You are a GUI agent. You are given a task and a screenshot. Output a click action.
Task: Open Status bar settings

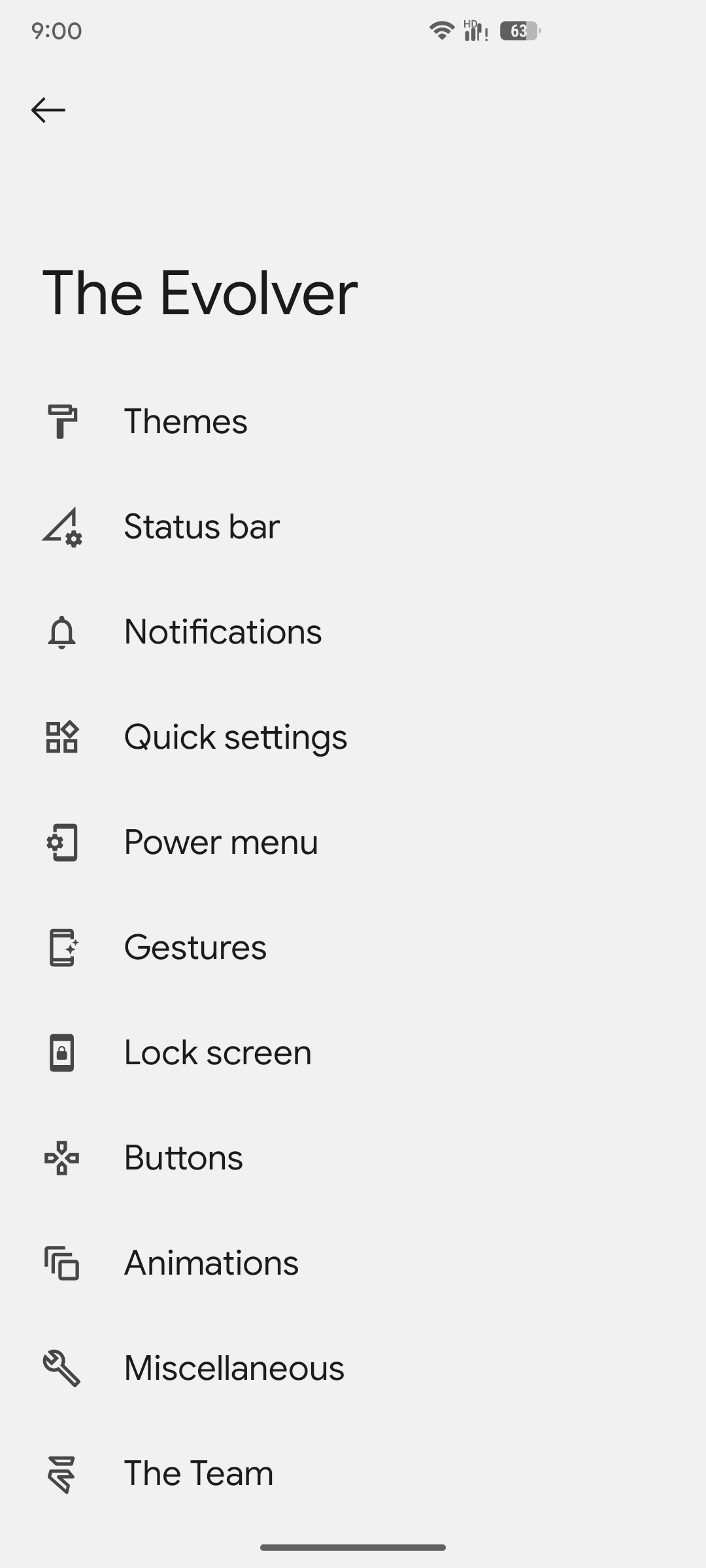(201, 527)
